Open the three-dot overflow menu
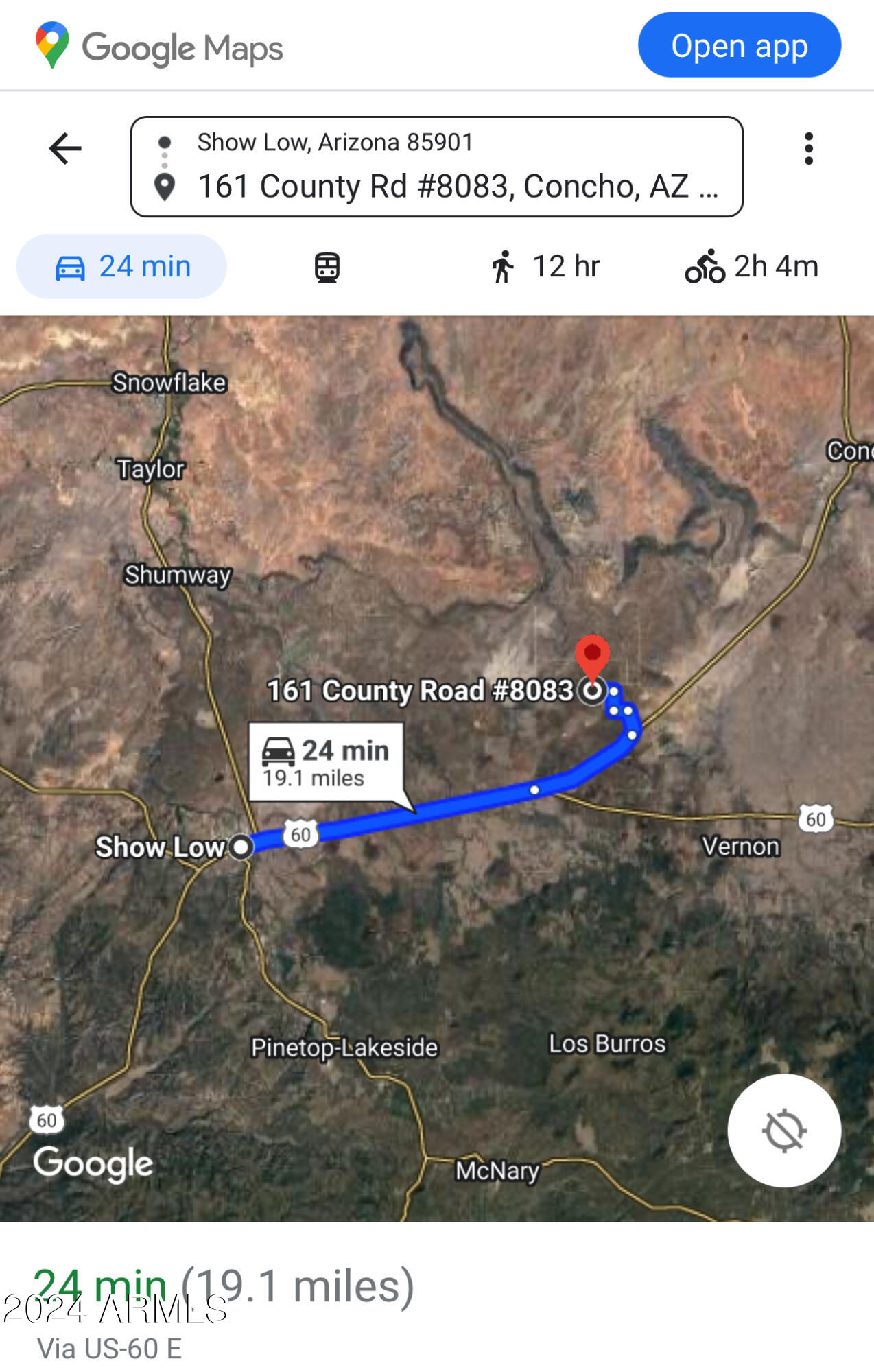The height and width of the screenshot is (1372, 874). pyautogui.click(x=809, y=148)
